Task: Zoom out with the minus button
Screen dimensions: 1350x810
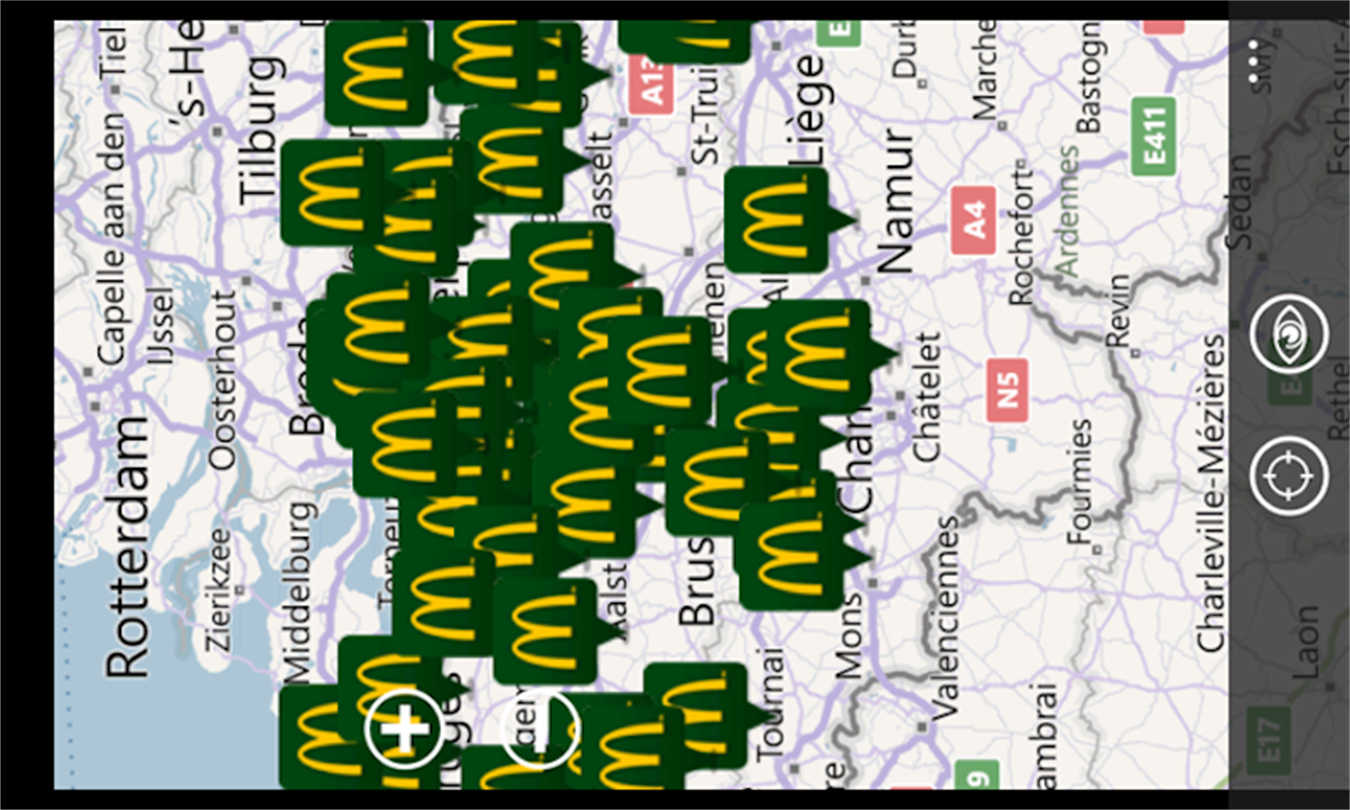Action: 539,731
